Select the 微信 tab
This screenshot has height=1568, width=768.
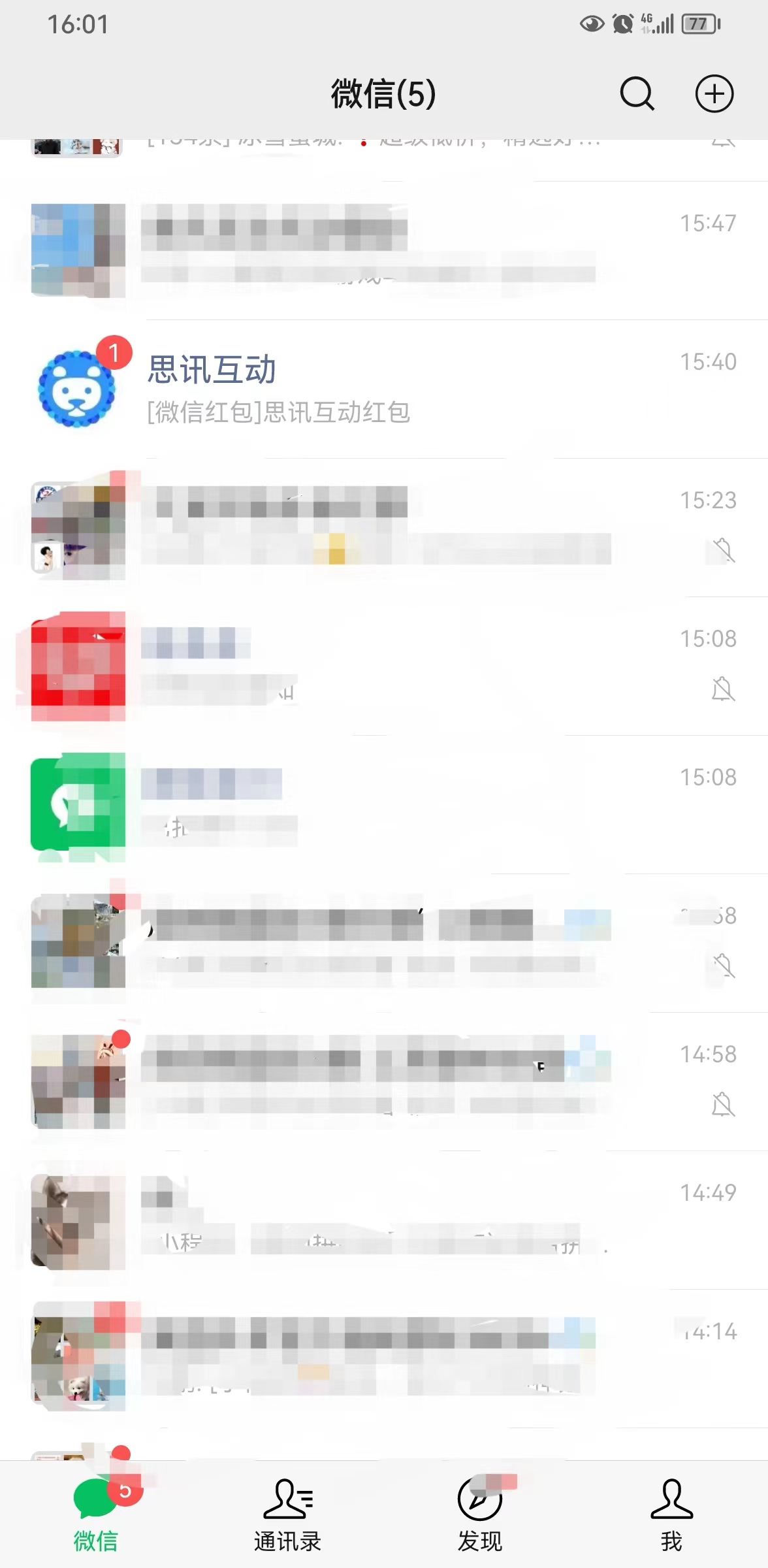point(96,1513)
